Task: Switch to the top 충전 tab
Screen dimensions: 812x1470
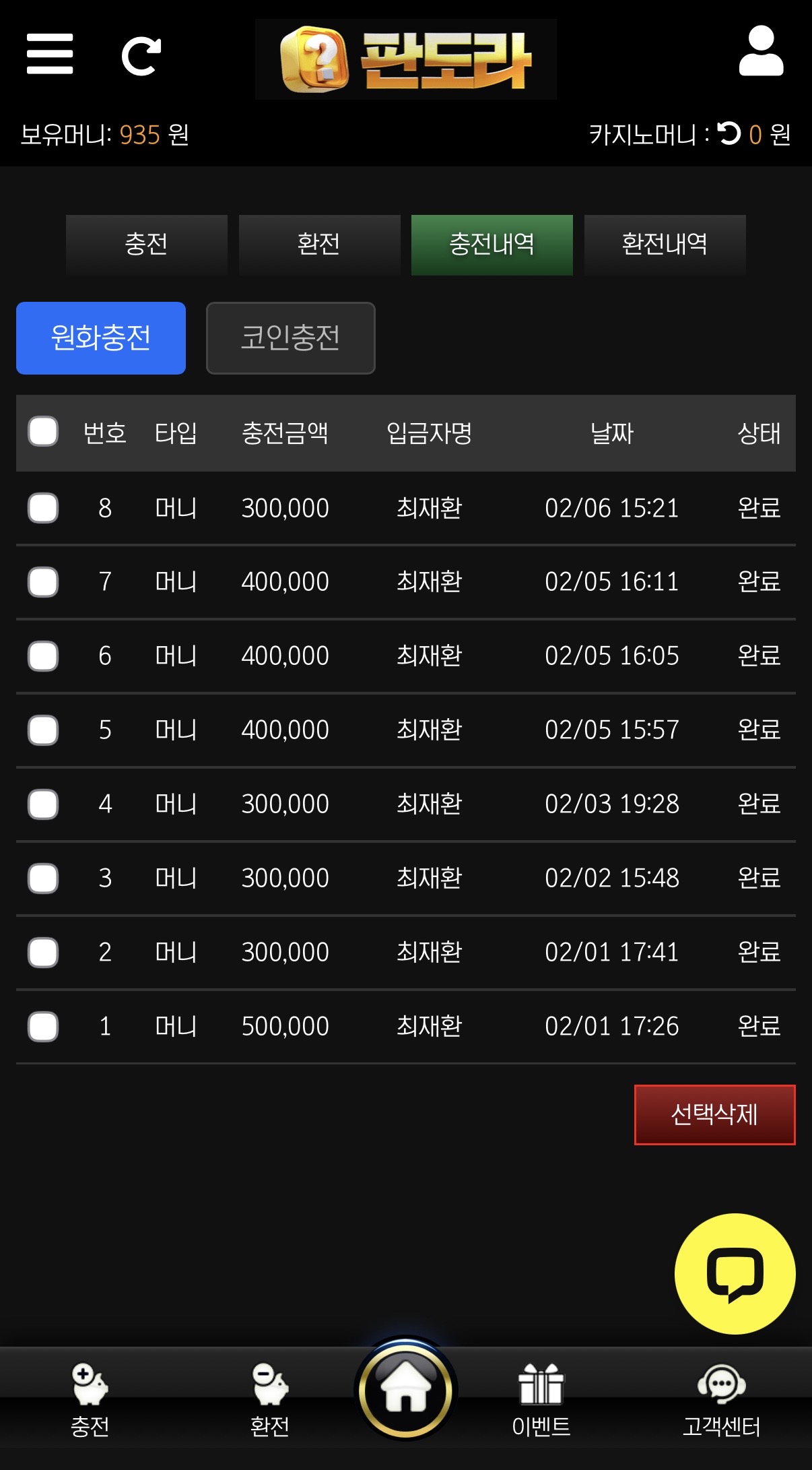Action: (x=146, y=245)
